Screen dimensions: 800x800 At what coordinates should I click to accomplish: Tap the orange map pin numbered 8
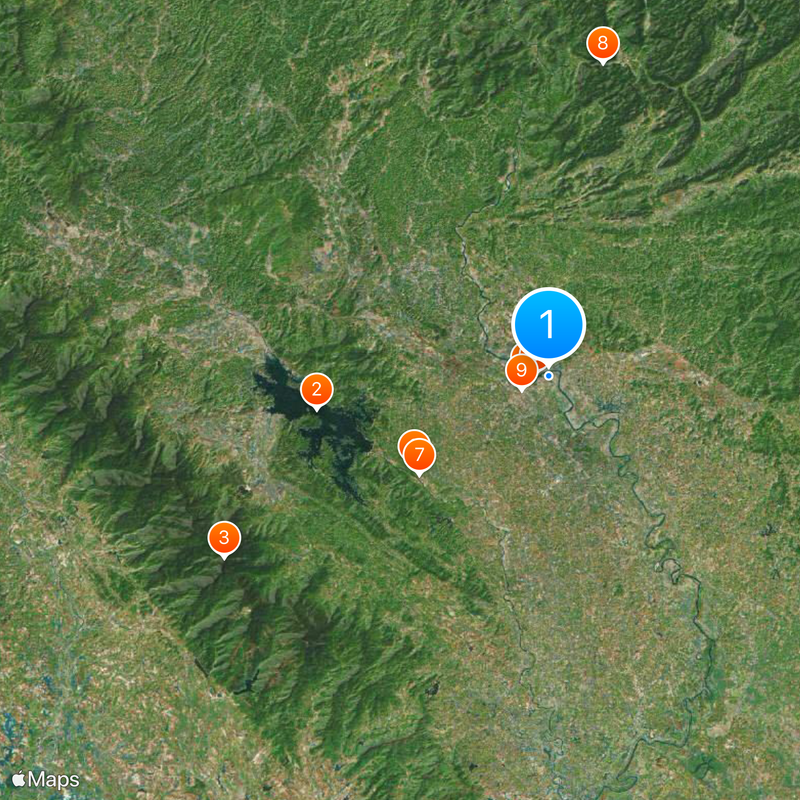[602, 44]
